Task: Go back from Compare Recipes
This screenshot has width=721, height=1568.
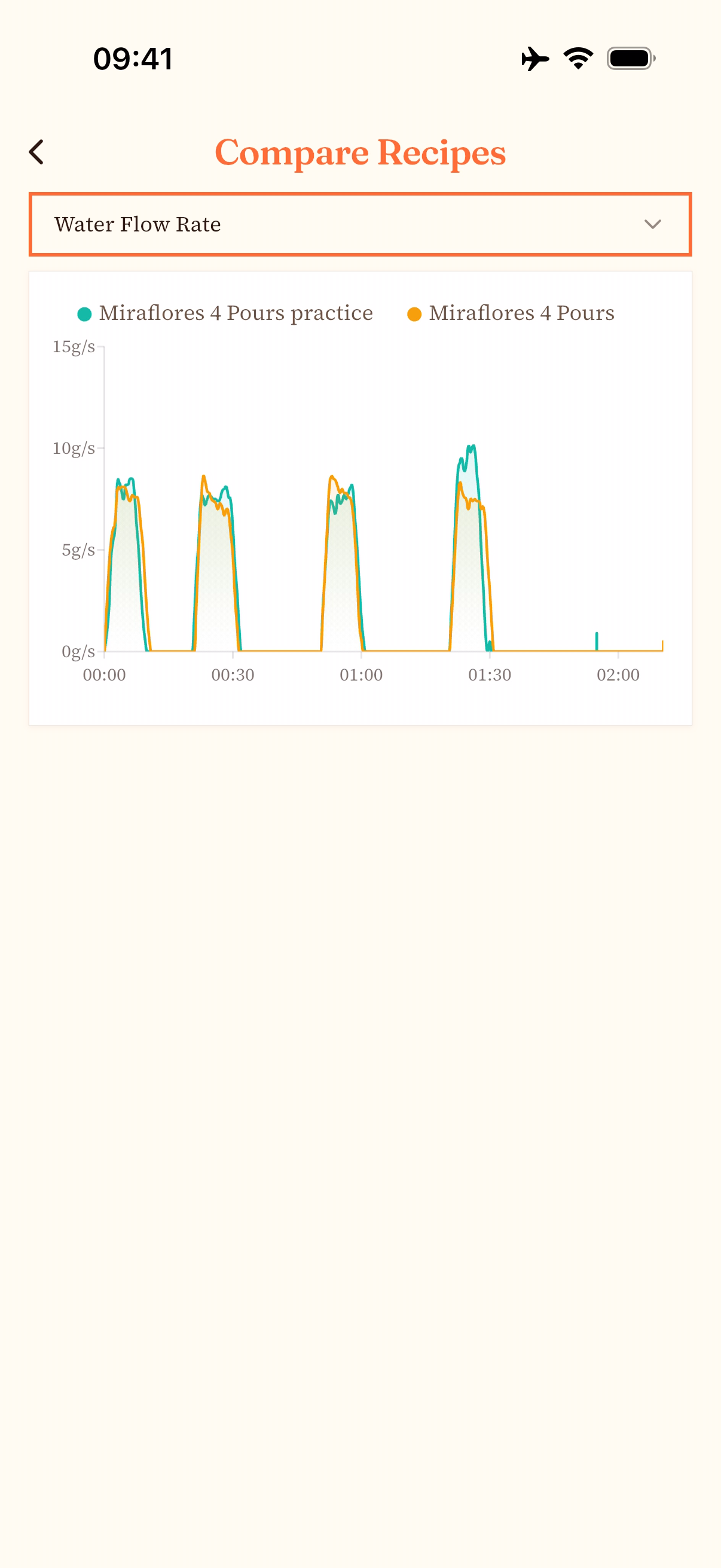Action: click(37, 152)
